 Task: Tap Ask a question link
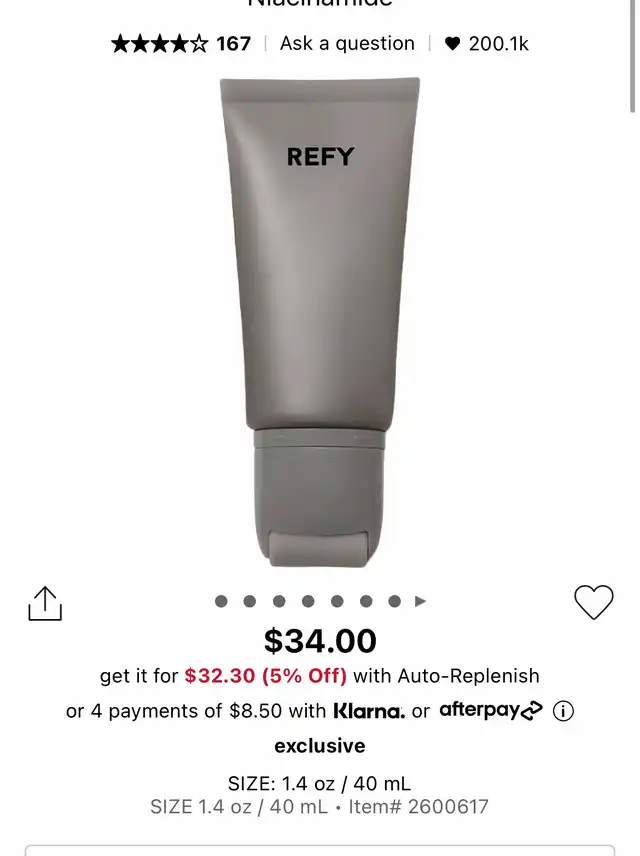pos(347,44)
